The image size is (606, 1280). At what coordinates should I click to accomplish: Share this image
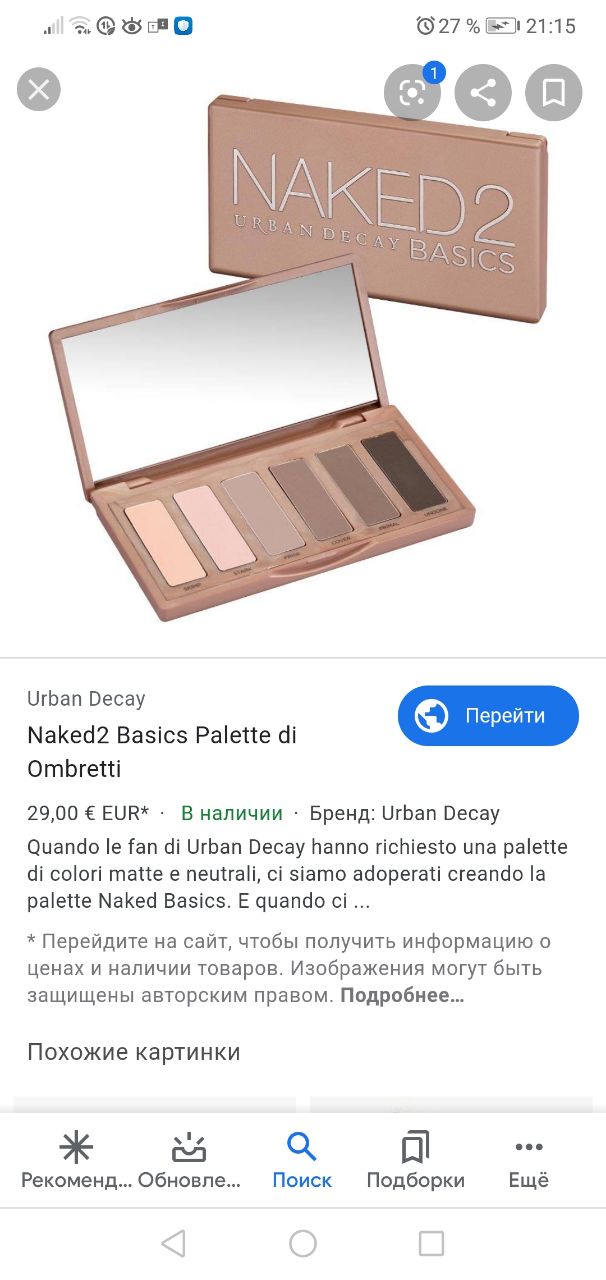pyautogui.click(x=483, y=93)
